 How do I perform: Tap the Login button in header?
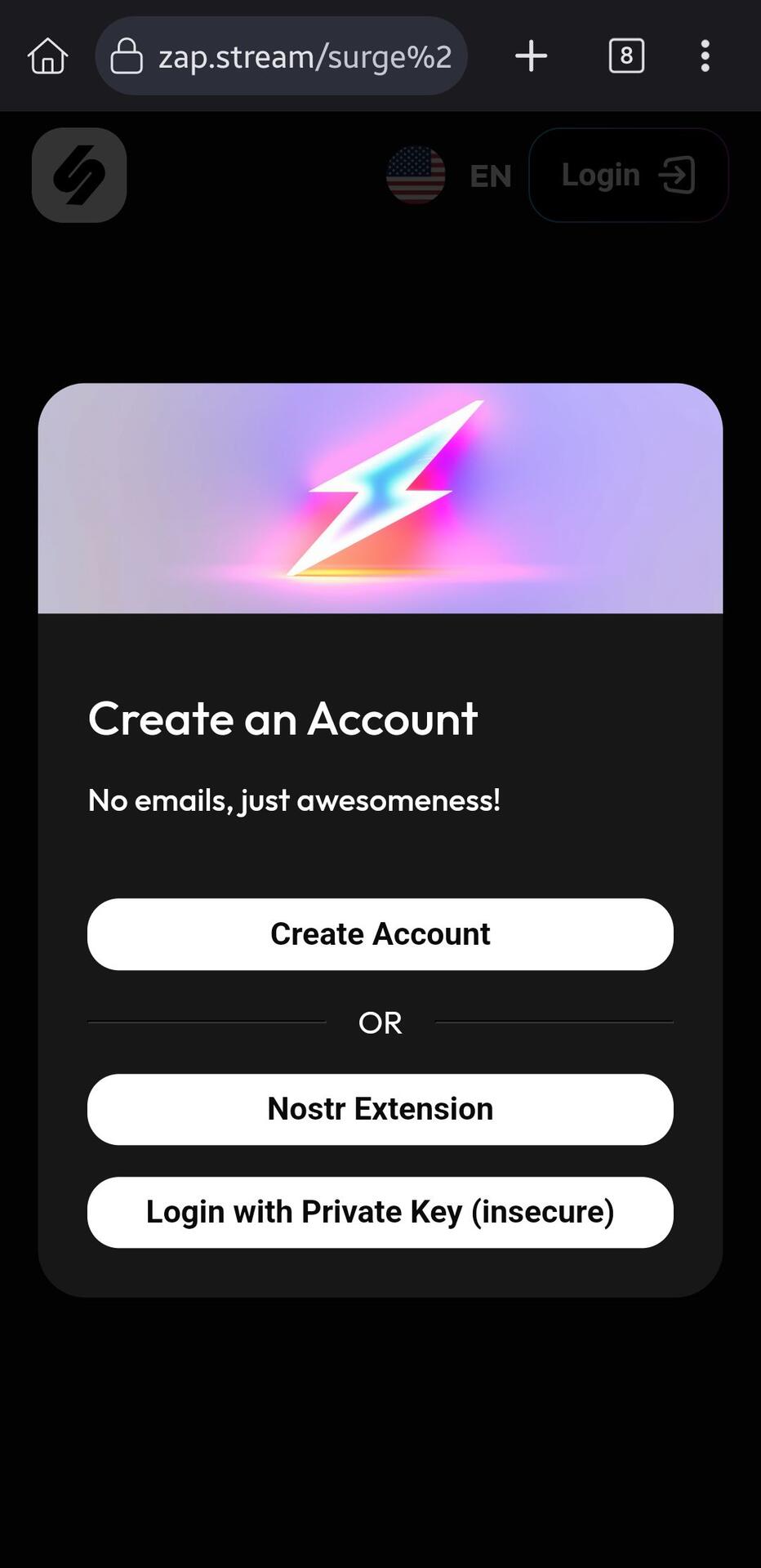tap(628, 176)
